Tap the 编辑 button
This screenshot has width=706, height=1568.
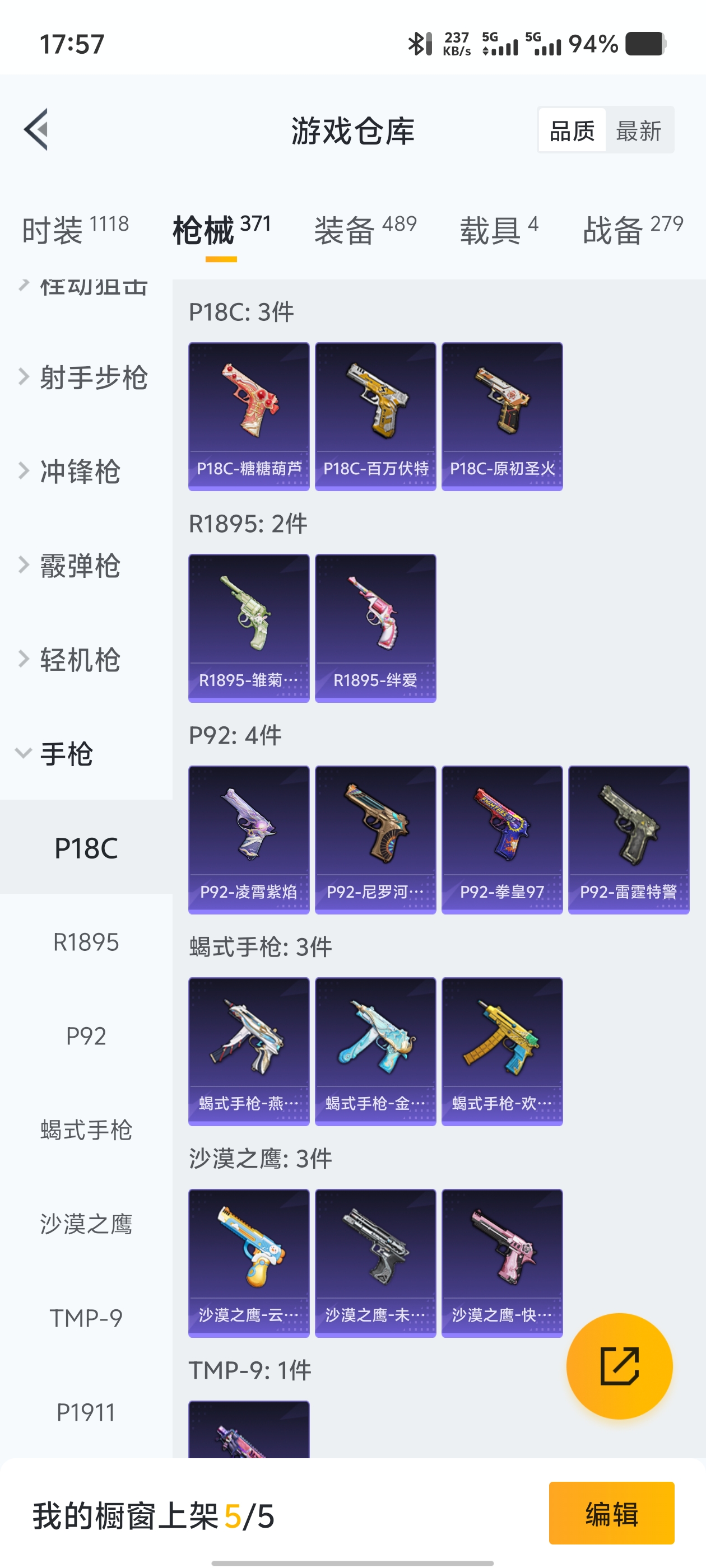pos(611,1513)
